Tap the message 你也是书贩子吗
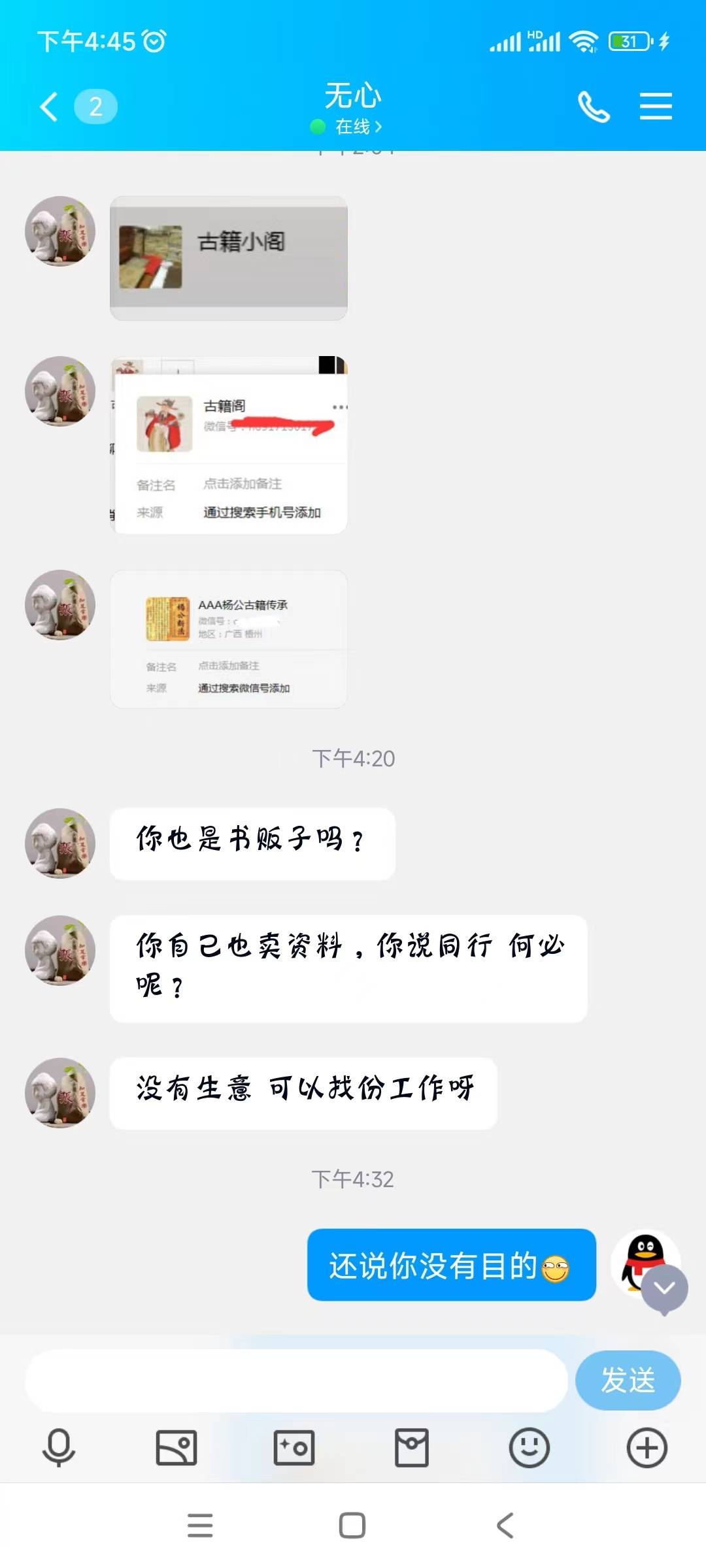This screenshot has height=1568, width=706. click(x=252, y=843)
